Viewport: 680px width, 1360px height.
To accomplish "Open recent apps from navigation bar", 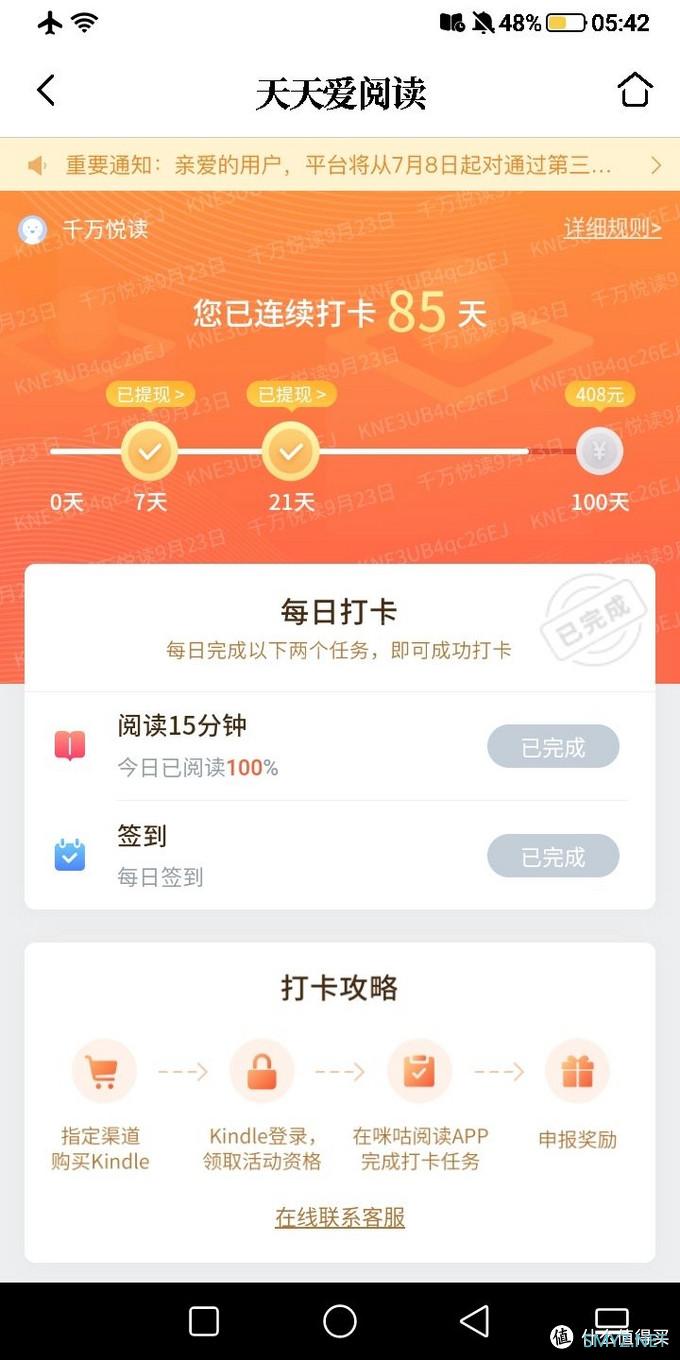I will pos(204,1321).
